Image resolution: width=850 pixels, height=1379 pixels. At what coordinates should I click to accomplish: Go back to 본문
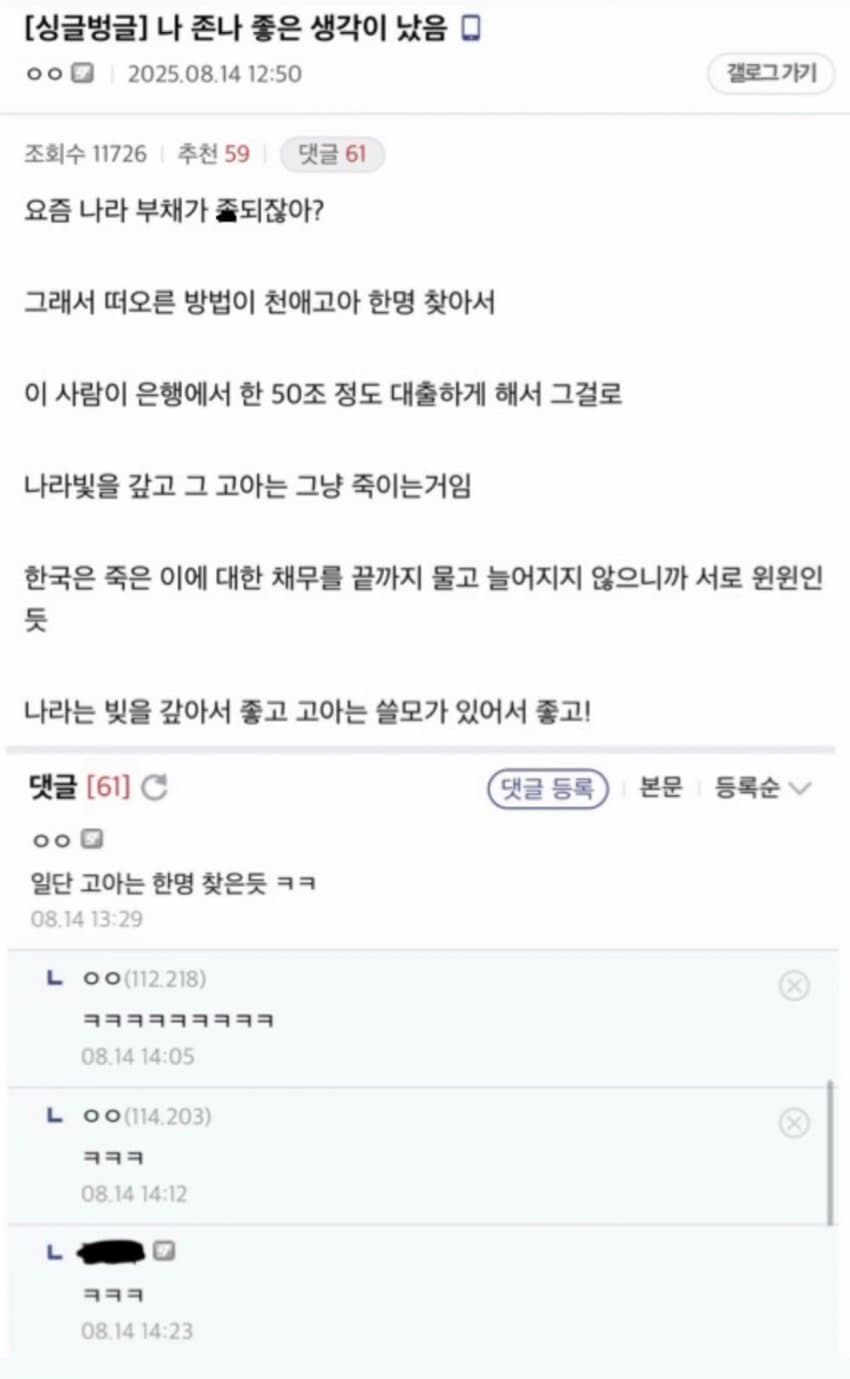coord(660,788)
